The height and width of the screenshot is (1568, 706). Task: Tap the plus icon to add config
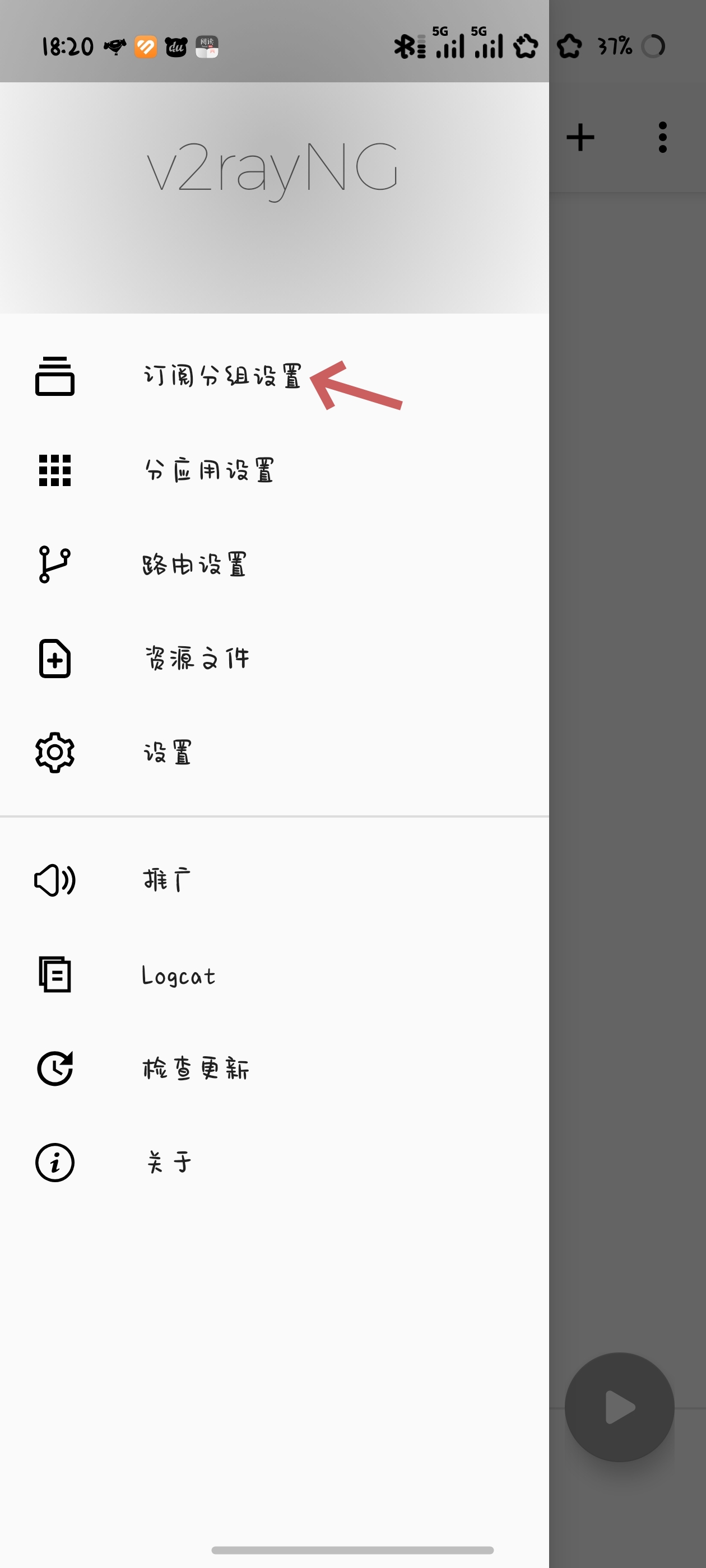[580, 138]
